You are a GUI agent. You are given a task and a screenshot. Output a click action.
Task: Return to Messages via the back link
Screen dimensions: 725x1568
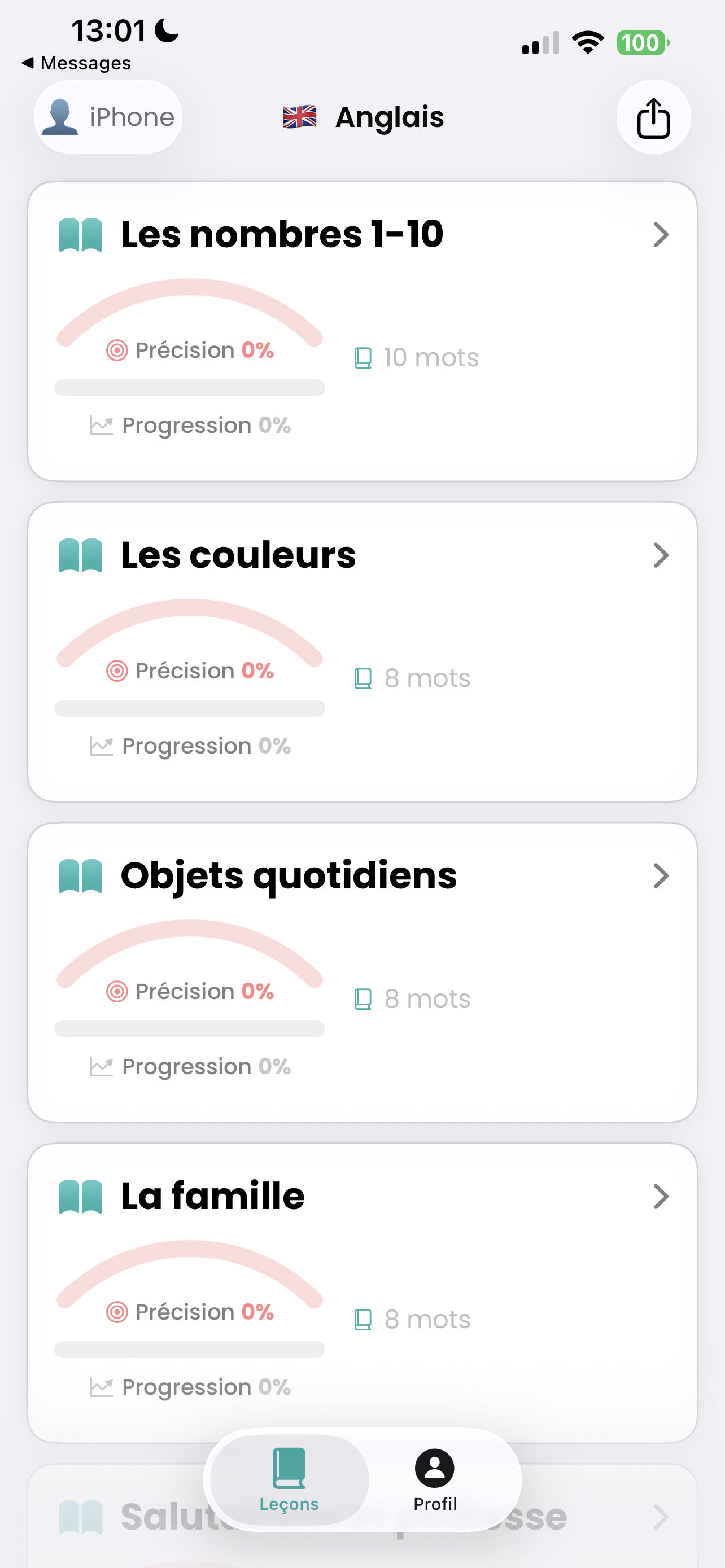(x=76, y=63)
